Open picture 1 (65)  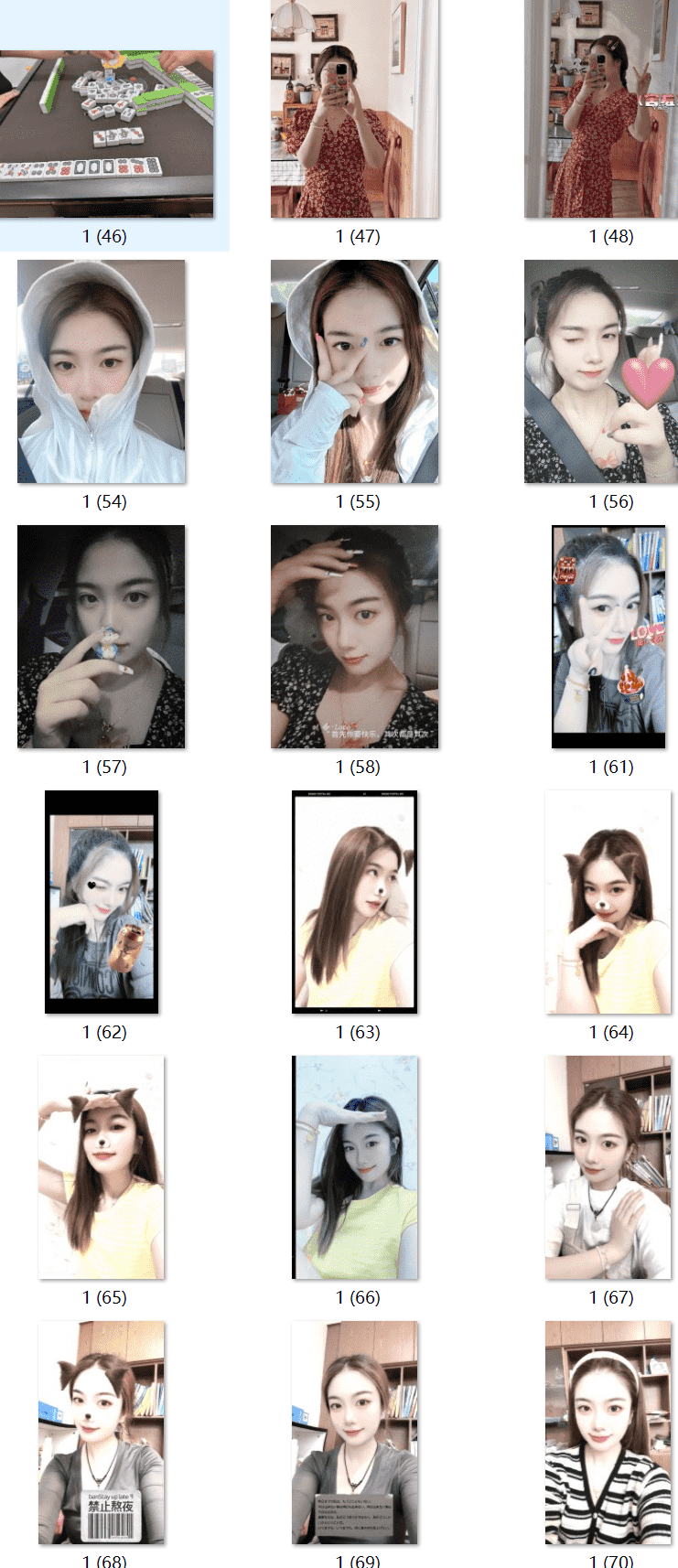pos(102,1167)
